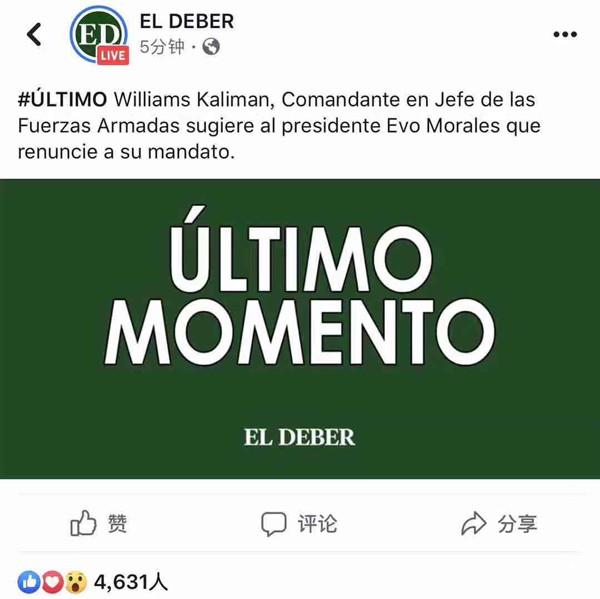Go back with the top-left arrow

35,35
